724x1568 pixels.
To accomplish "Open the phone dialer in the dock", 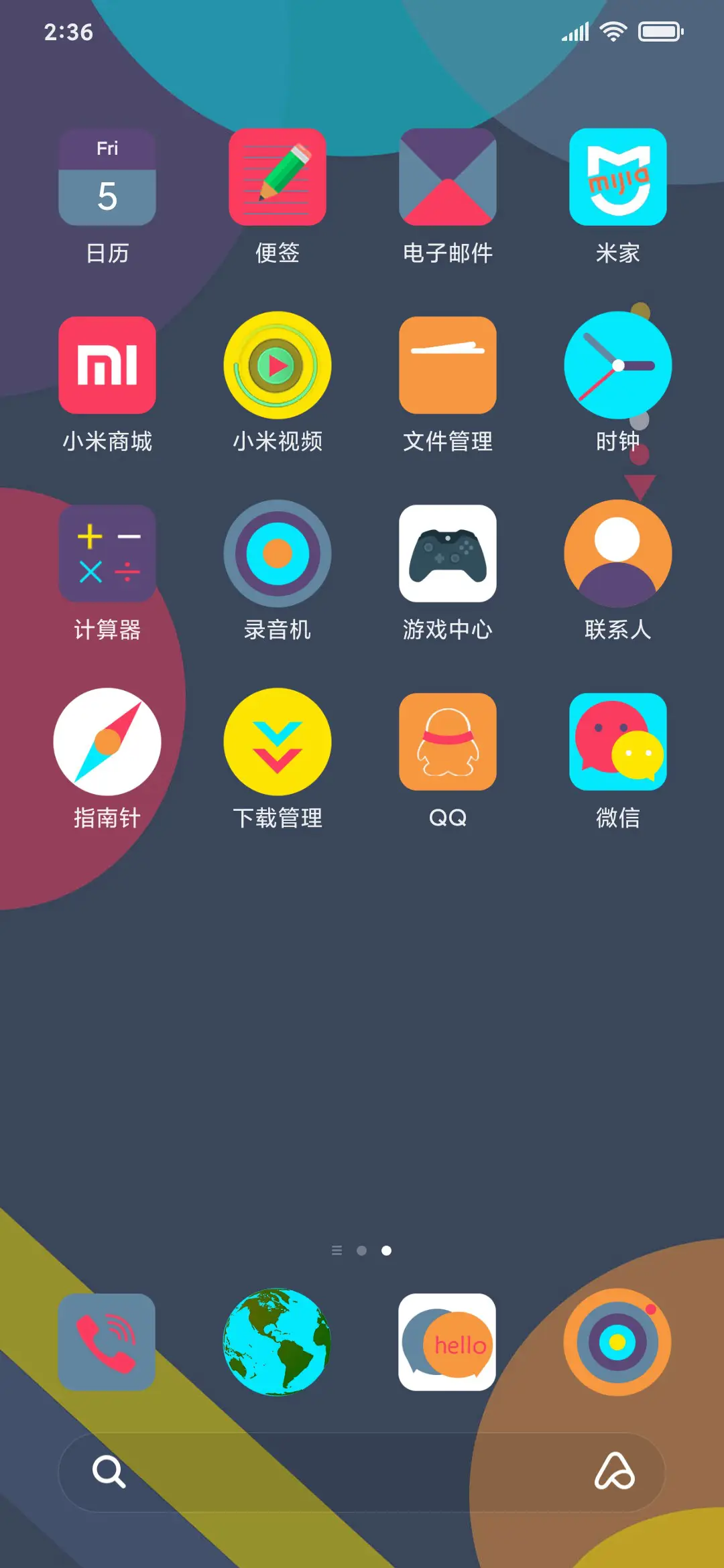I will coord(107,1344).
